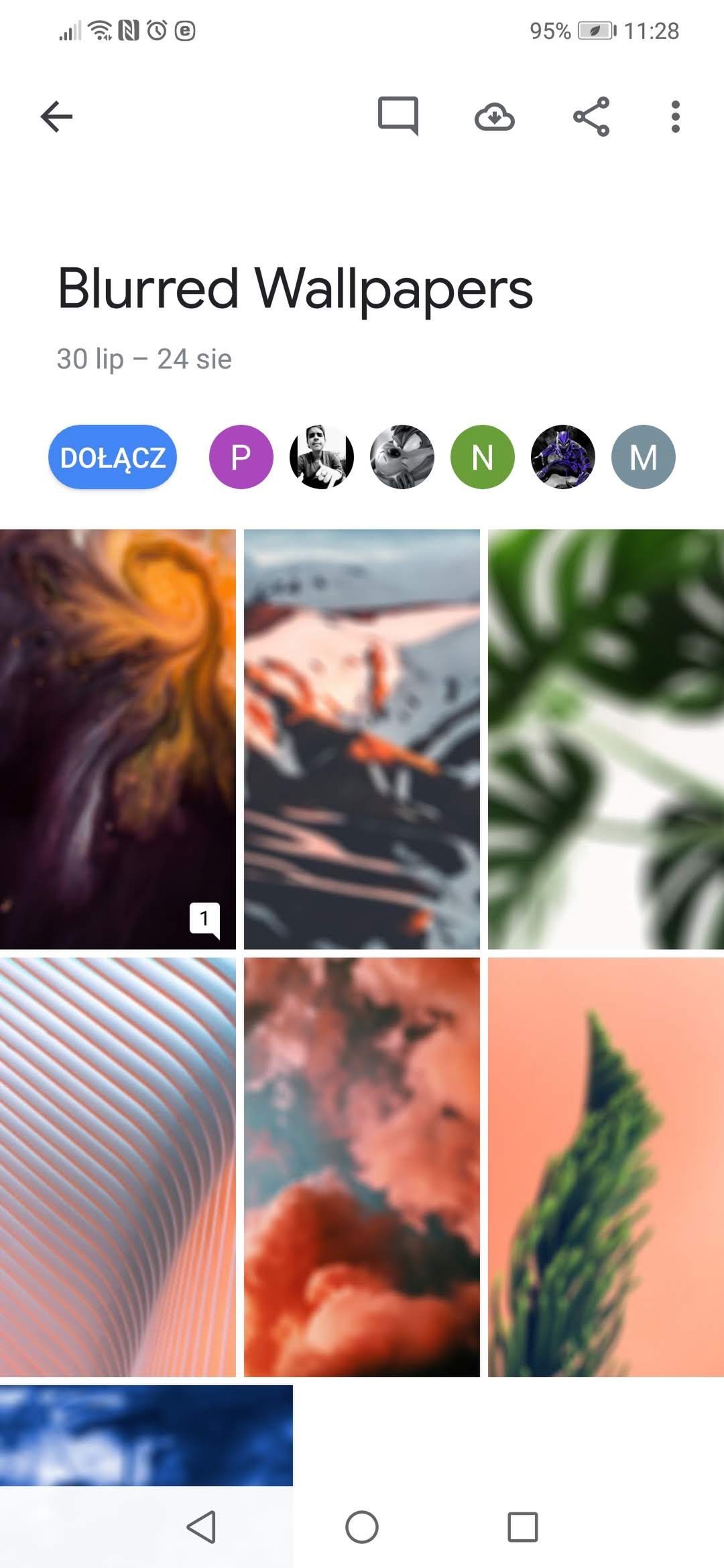Open the grey and orange abstract wallpaper
Viewport: 724px width, 1568px height.
362,739
